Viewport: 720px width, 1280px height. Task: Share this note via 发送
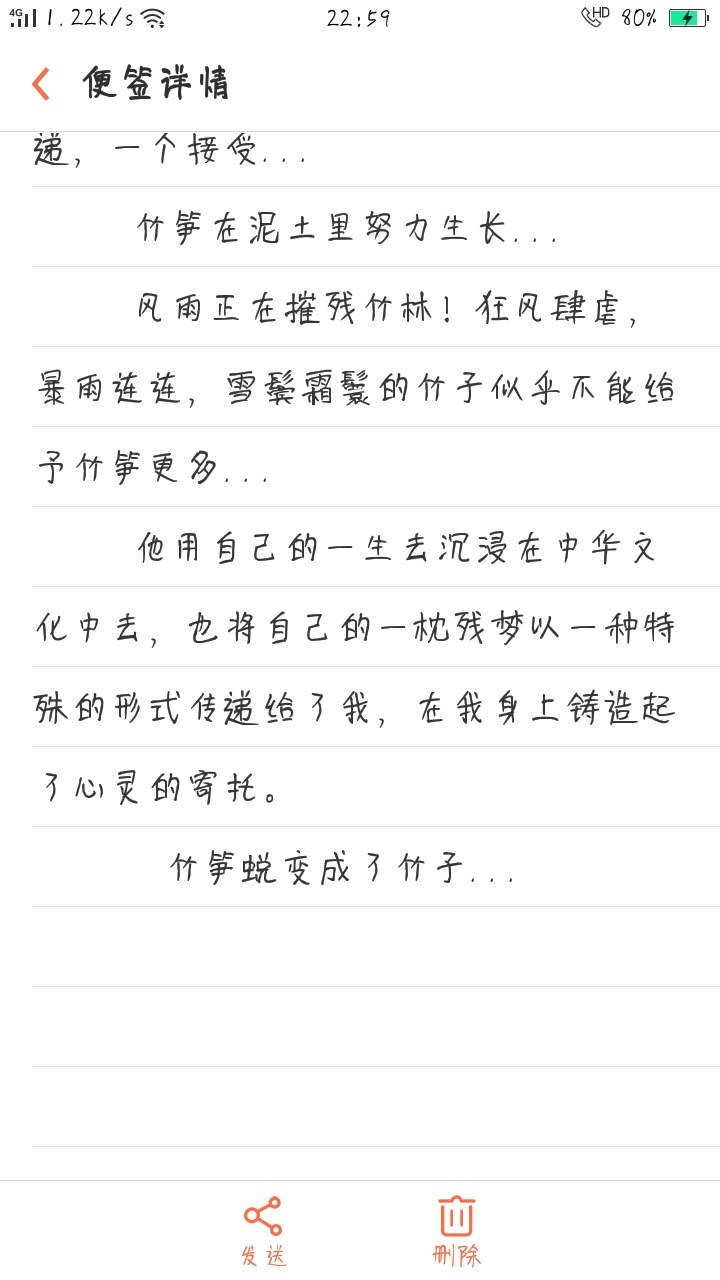pos(263,1229)
